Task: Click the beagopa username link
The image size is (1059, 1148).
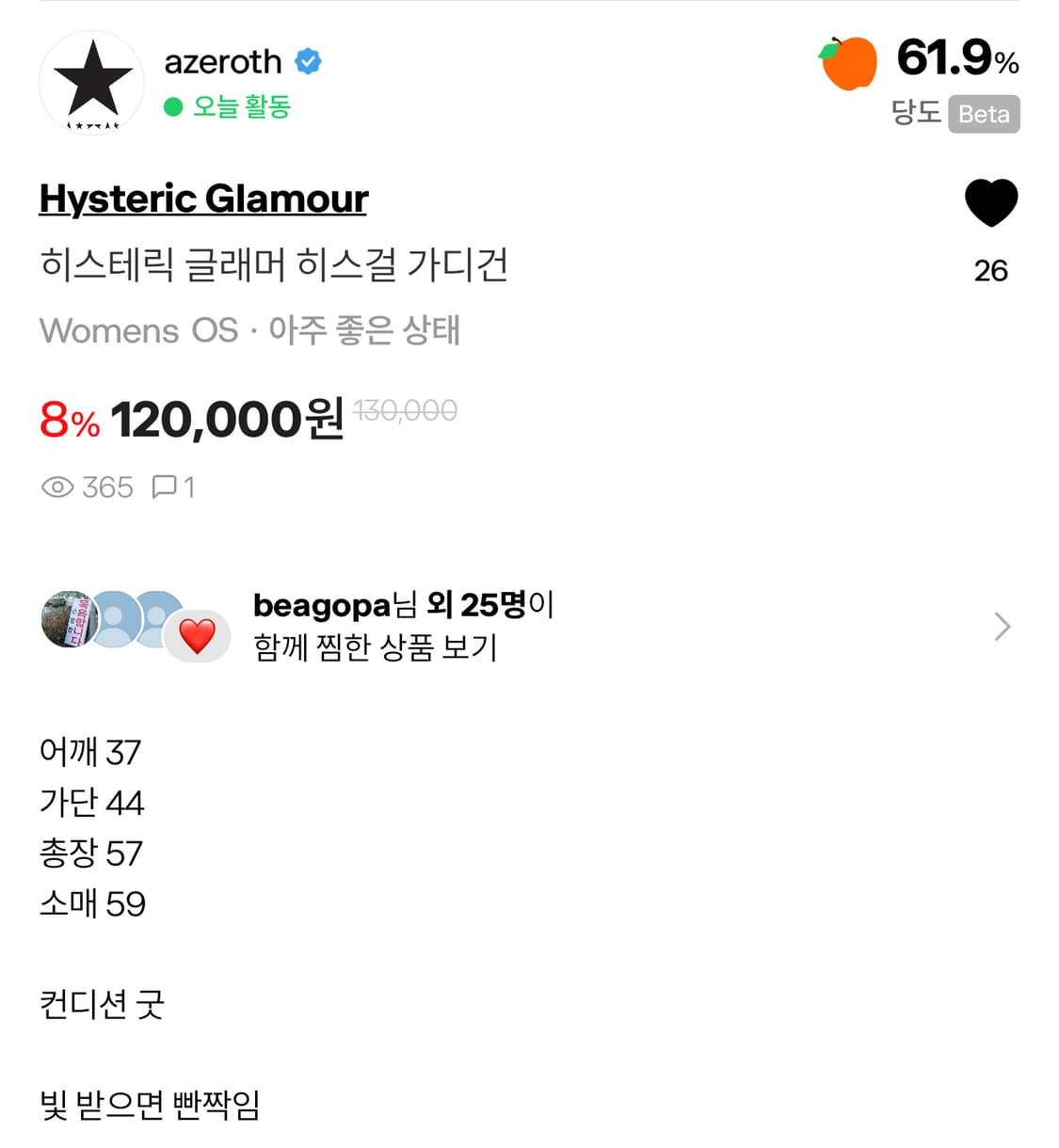Action: pos(319,605)
